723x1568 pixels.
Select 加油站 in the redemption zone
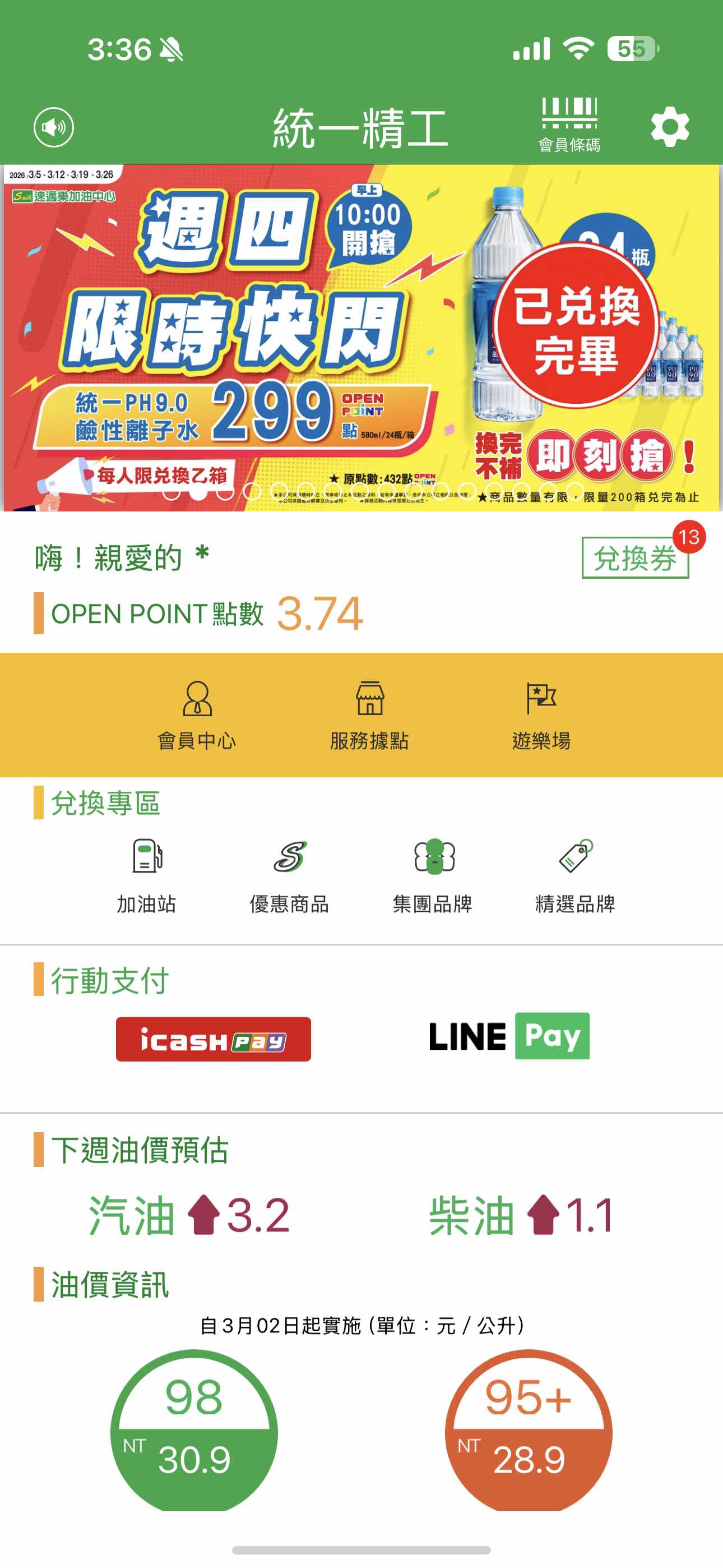(x=147, y=875)
